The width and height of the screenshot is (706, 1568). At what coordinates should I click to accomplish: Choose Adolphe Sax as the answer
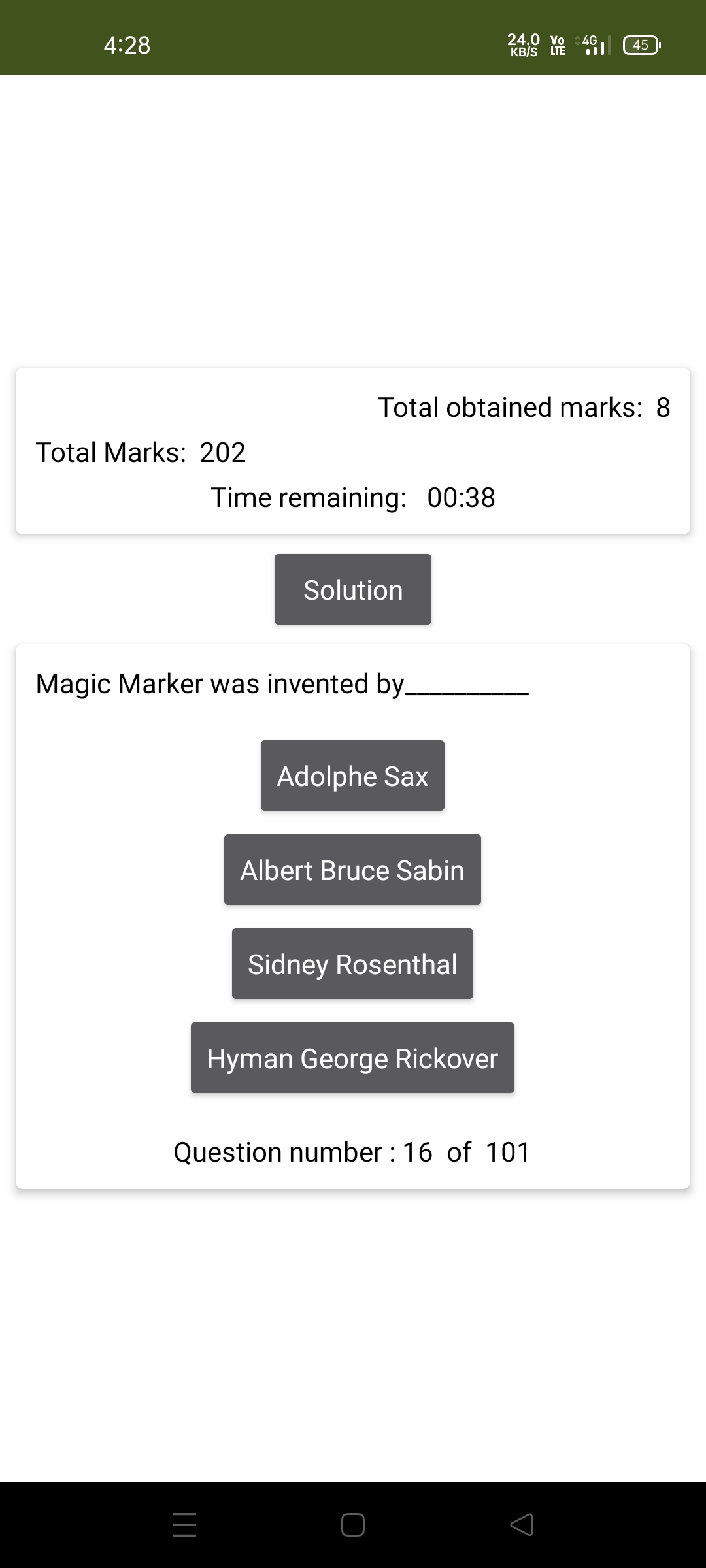[352, 776]
